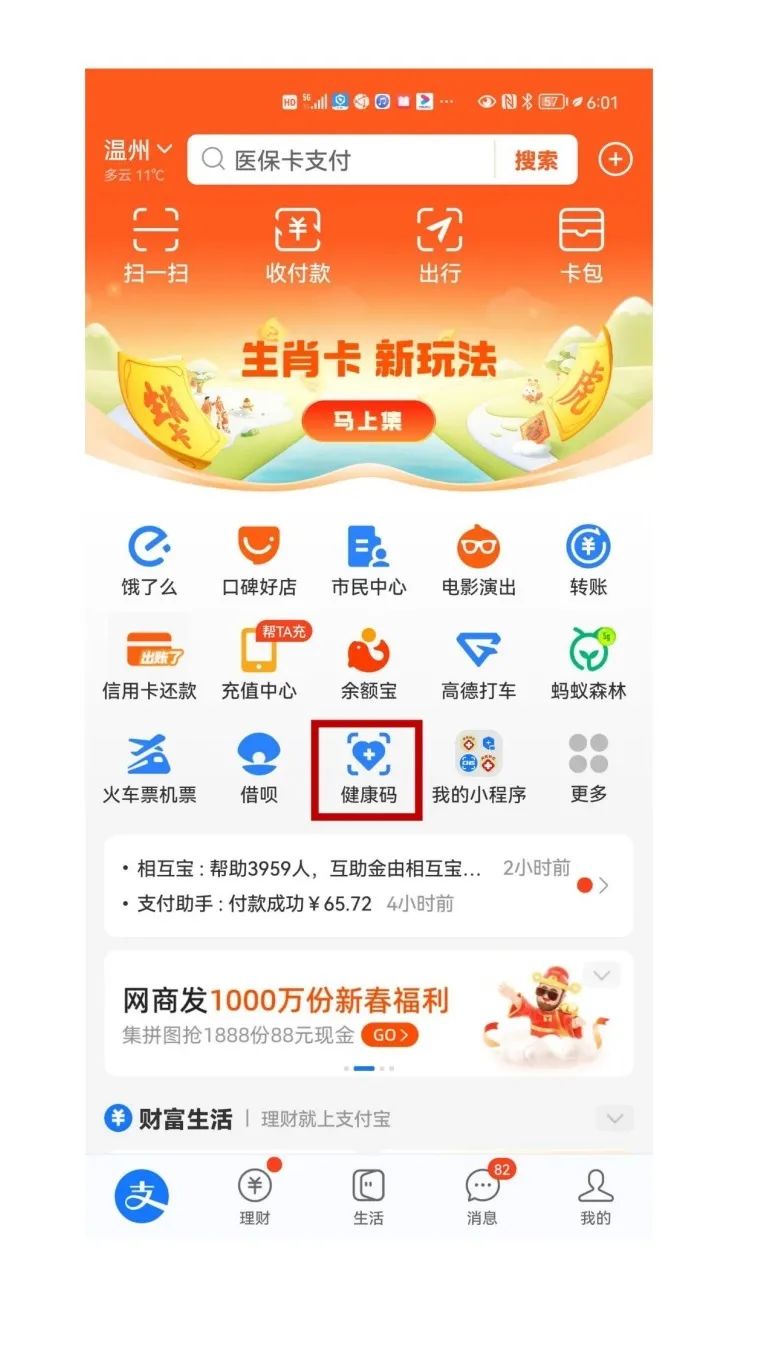778x1357 pixels.
Task: Open 蚂蚁森林
Action: click(588, 664)
